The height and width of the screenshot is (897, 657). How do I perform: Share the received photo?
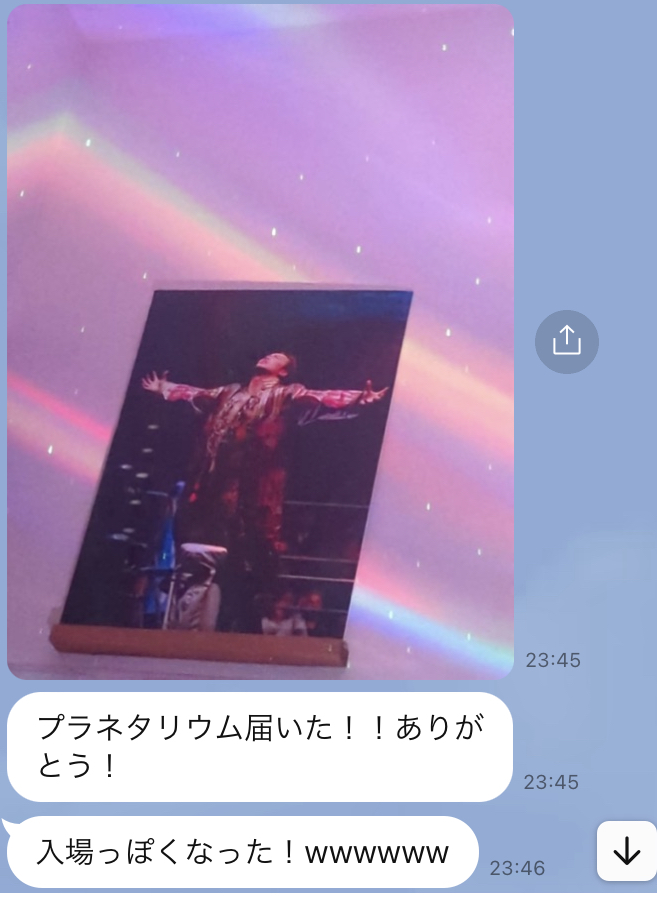566,342
